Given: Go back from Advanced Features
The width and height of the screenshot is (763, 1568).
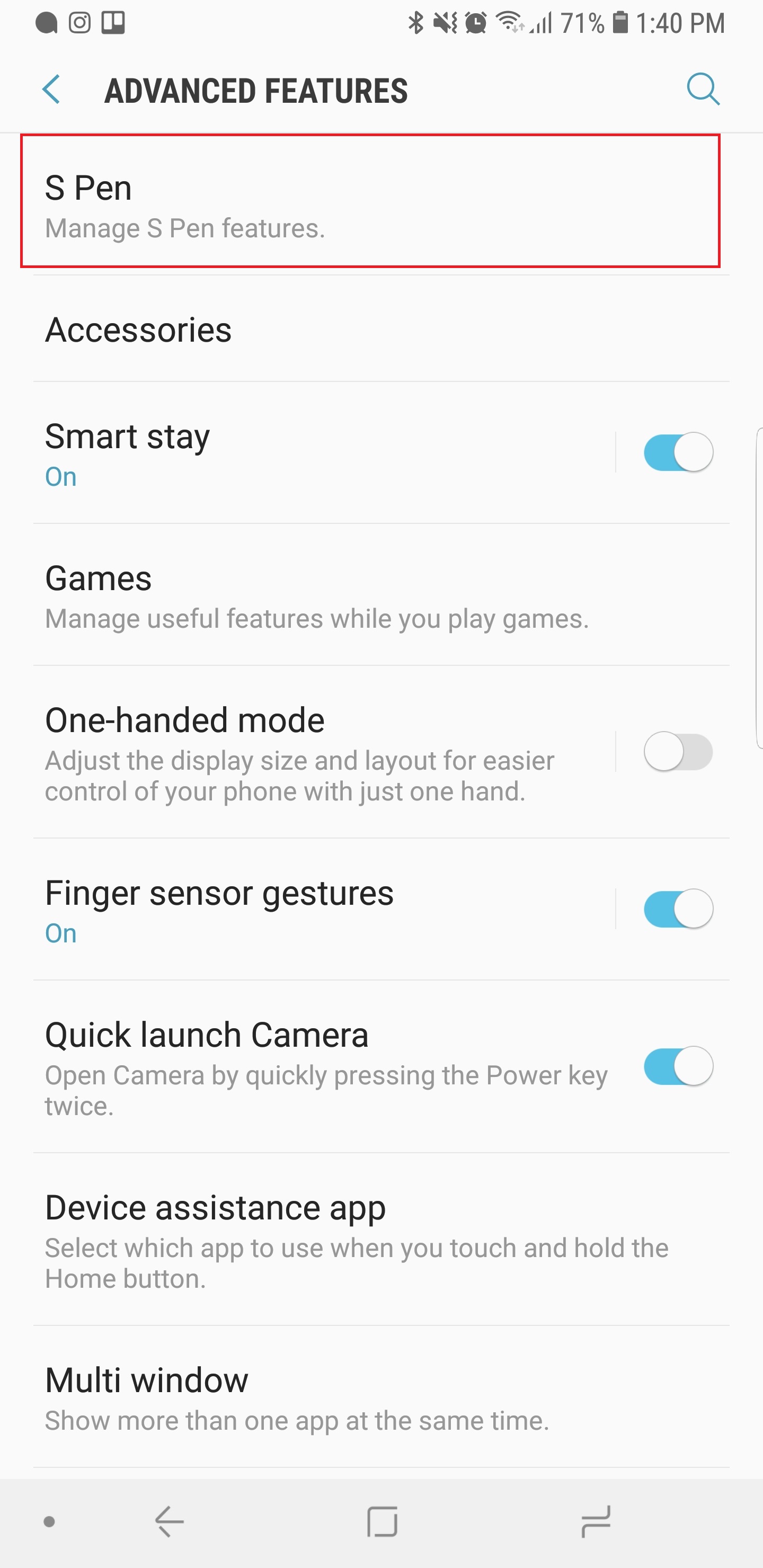Looking at the screenshot, I should tap(52, 90).
